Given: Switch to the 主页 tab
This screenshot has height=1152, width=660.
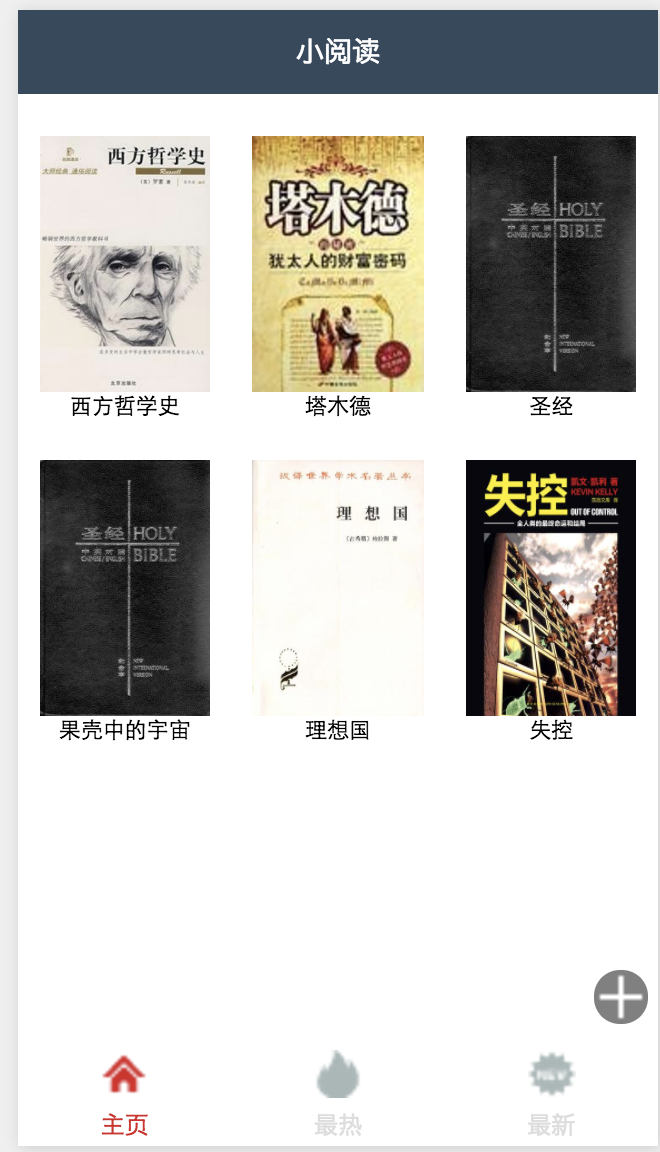Looking at the screenshot, I should (124, 1096).
